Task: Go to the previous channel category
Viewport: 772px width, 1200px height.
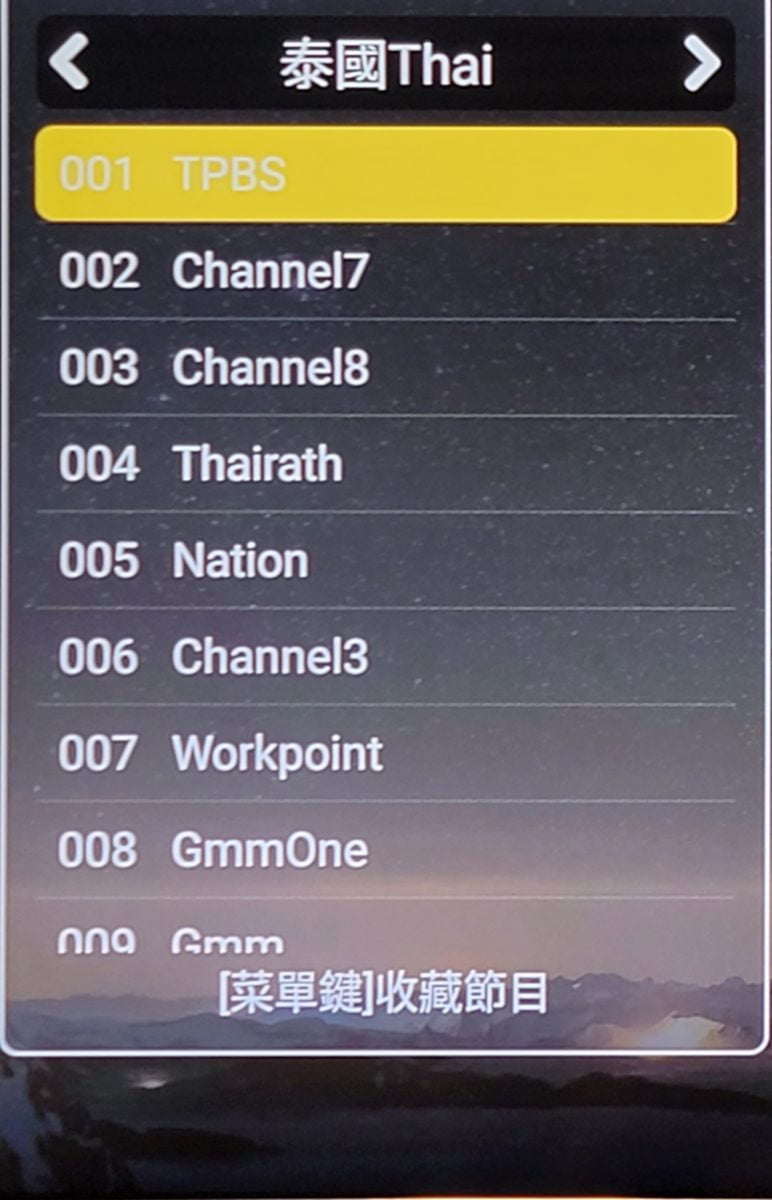Action: click(x=69, y=63)
